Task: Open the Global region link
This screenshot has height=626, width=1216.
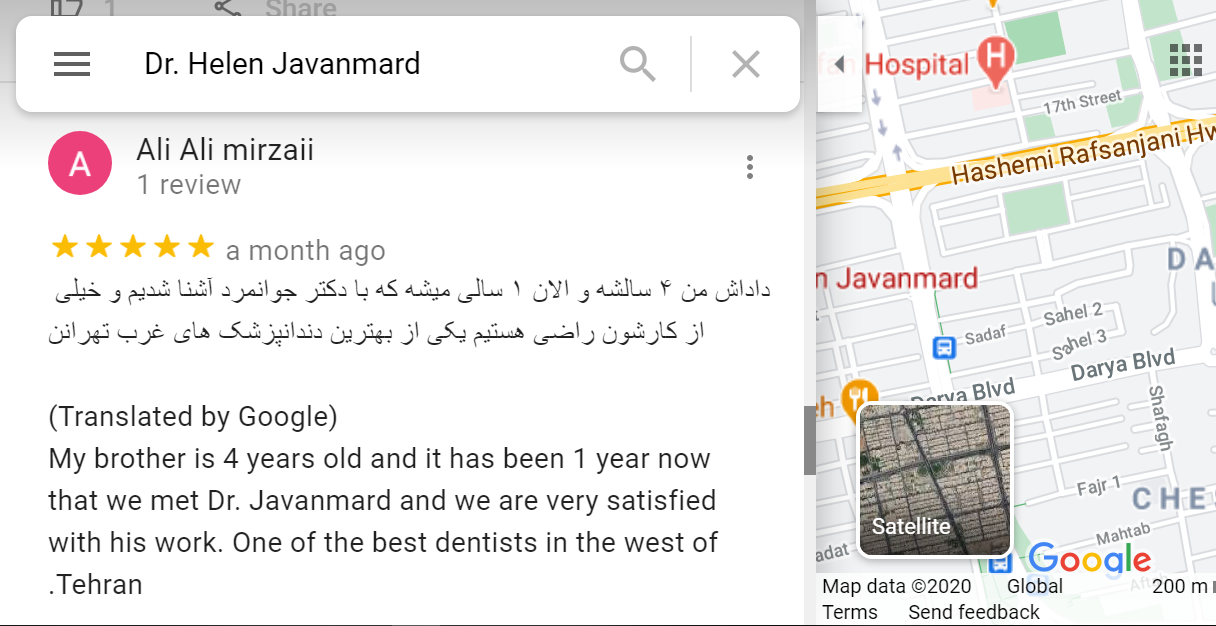Action: point(1034,587)
